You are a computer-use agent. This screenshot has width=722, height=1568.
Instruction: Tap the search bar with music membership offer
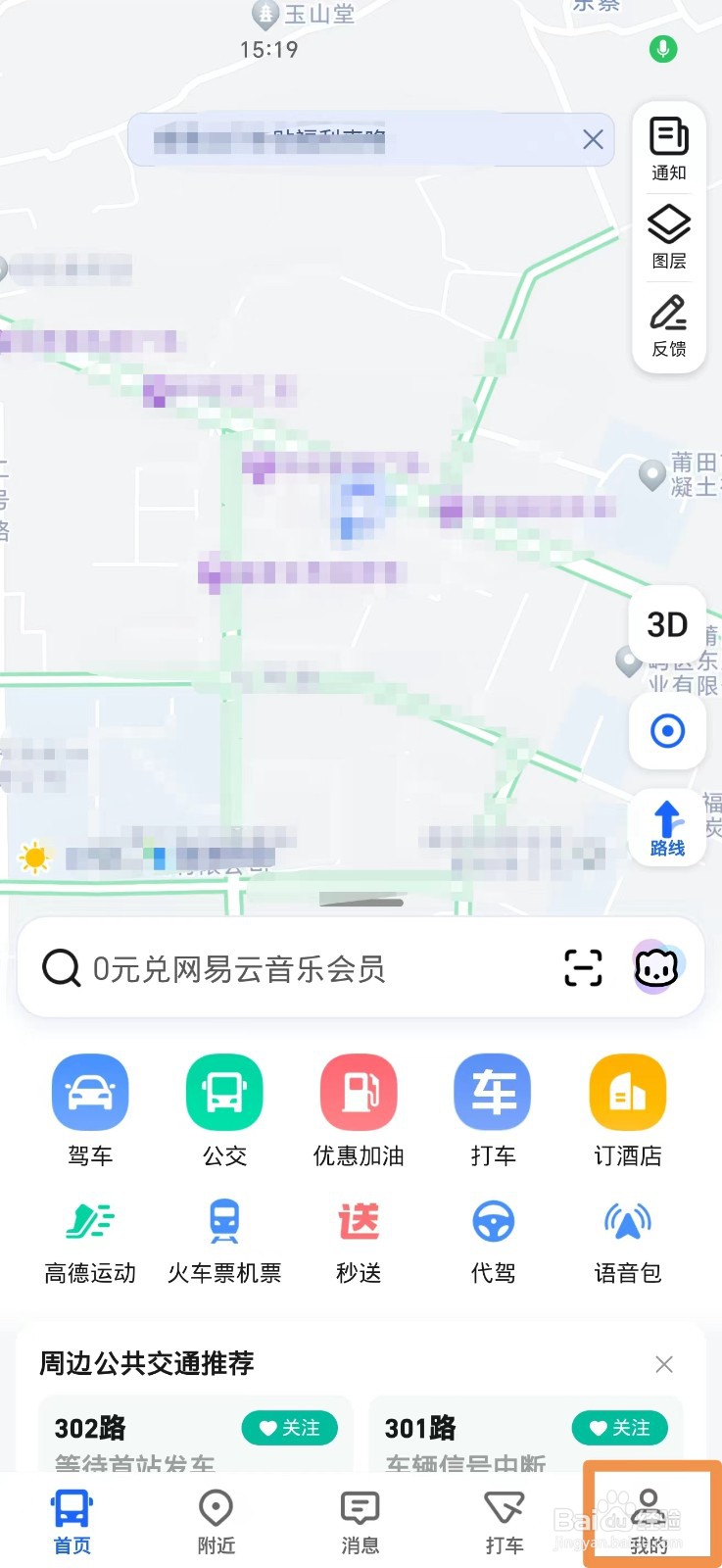point(294,968)
